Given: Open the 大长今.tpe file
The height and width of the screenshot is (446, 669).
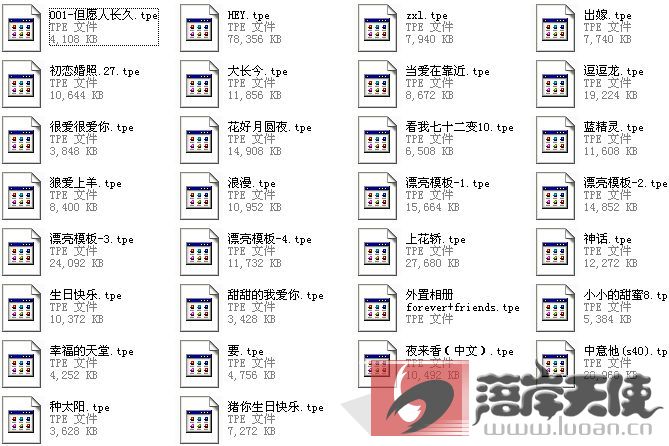Looking at the screenshot, I should tap(200, 83).
